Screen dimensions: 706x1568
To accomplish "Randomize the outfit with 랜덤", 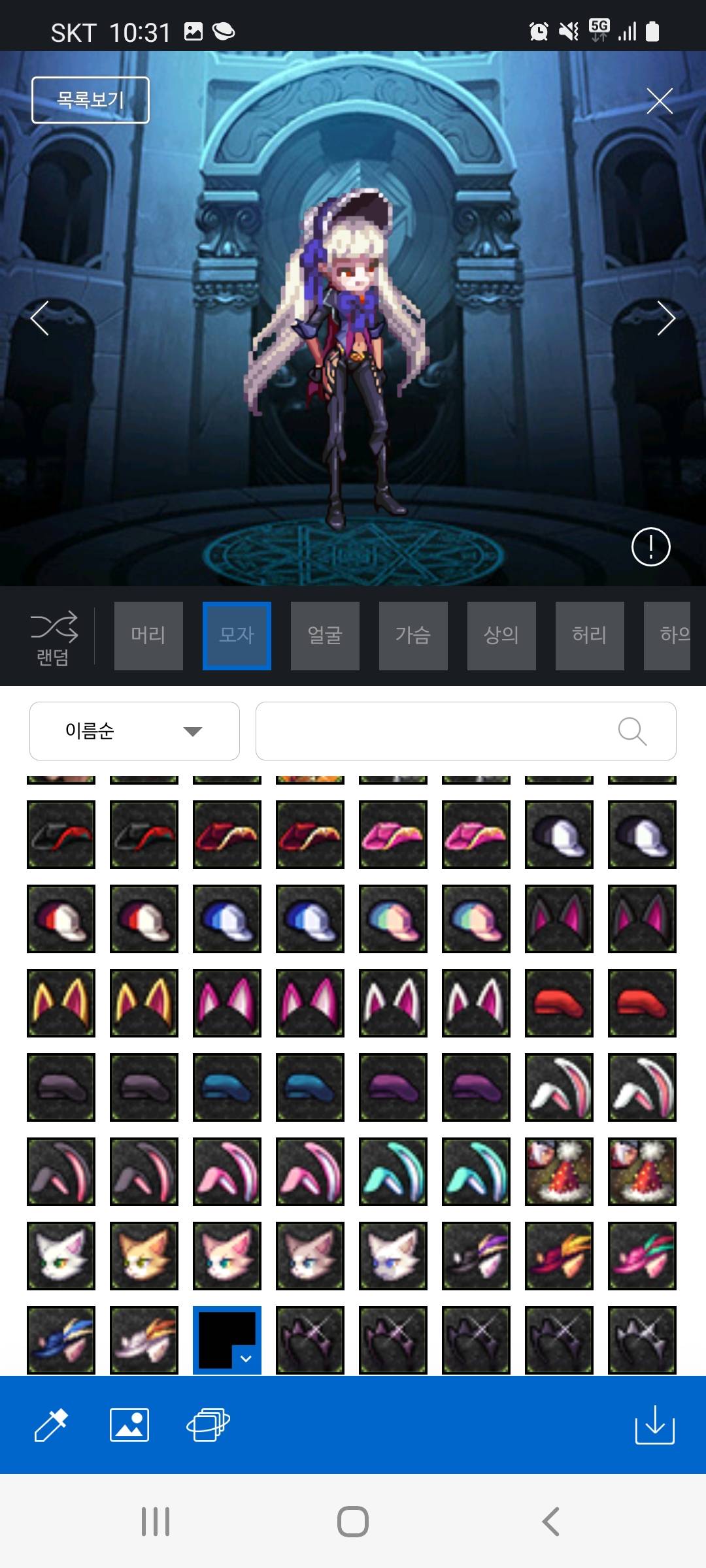I will 53,638.
